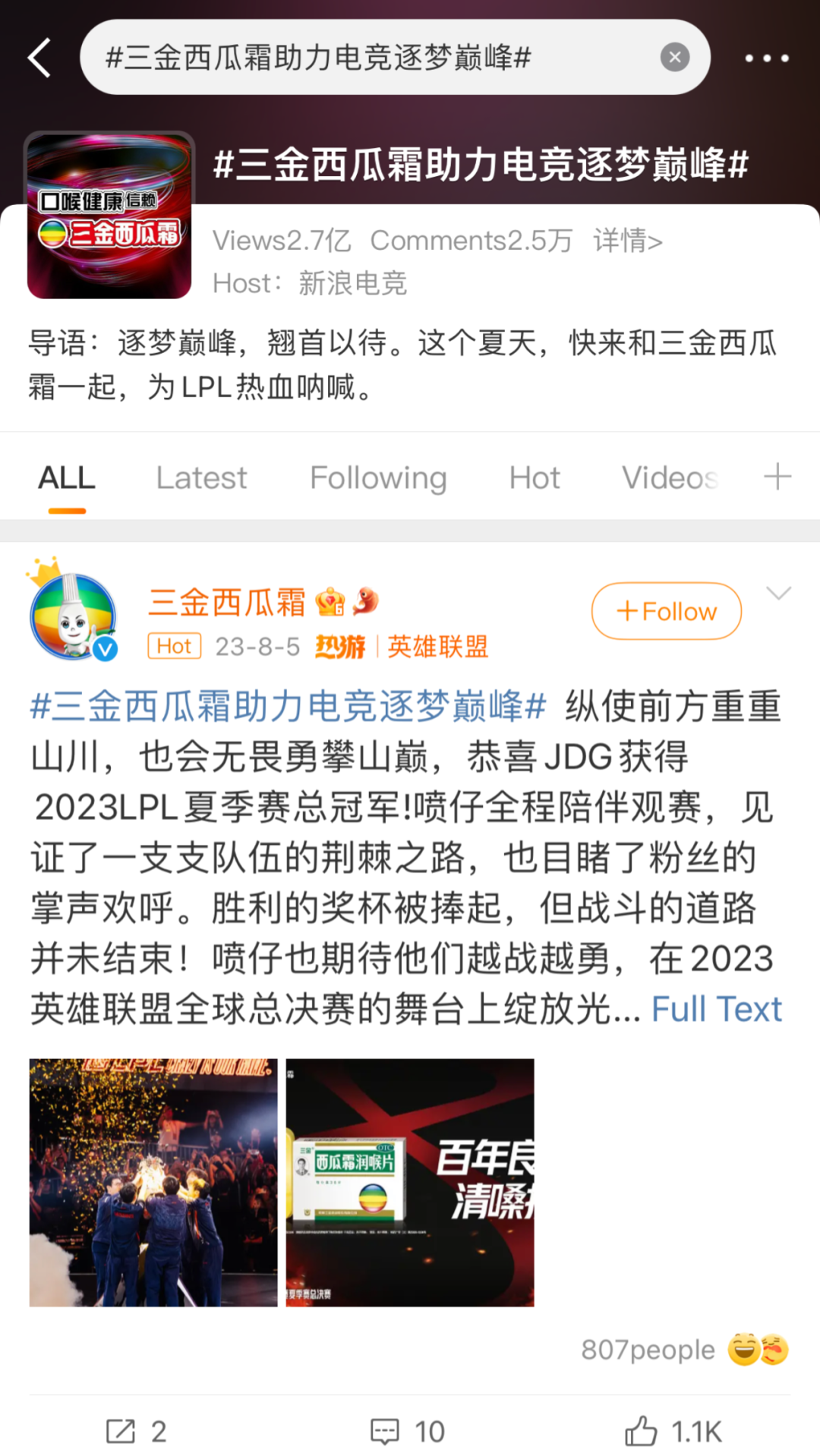Screen dimensions: 820x1456
Task: Open more tabs with the plus sign
Action: [x=776, y=477]
